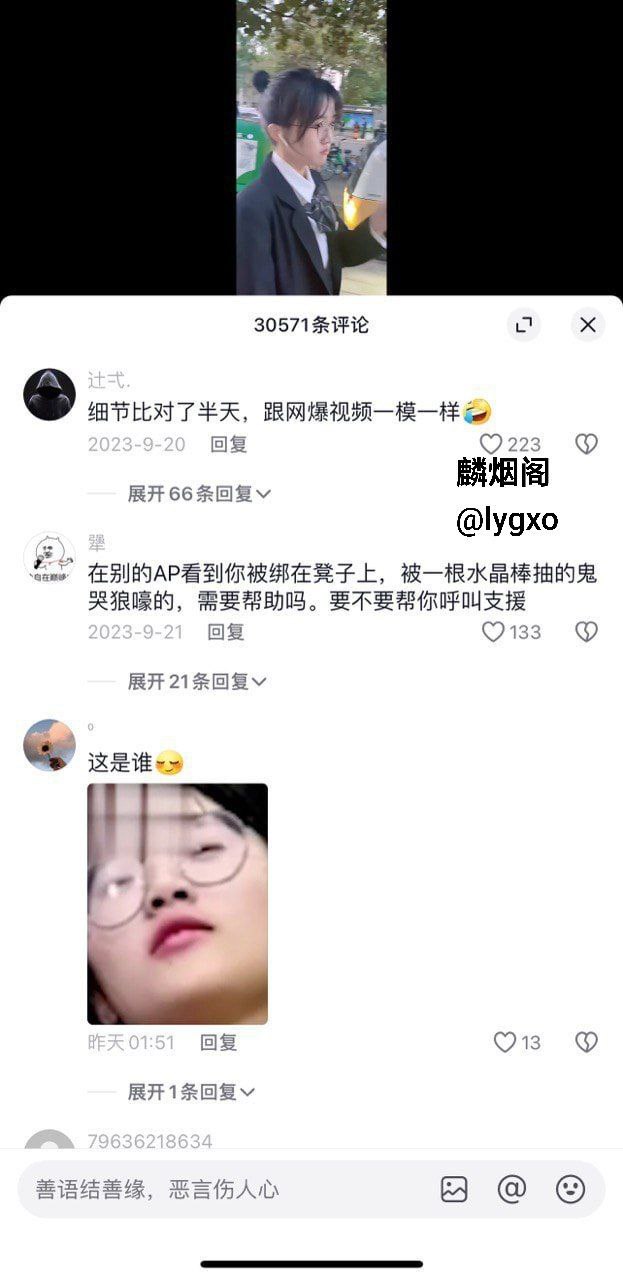Reply to the 2023-9-20 comment
This screenshot has width=623, height=1280.
pos(228,444)
